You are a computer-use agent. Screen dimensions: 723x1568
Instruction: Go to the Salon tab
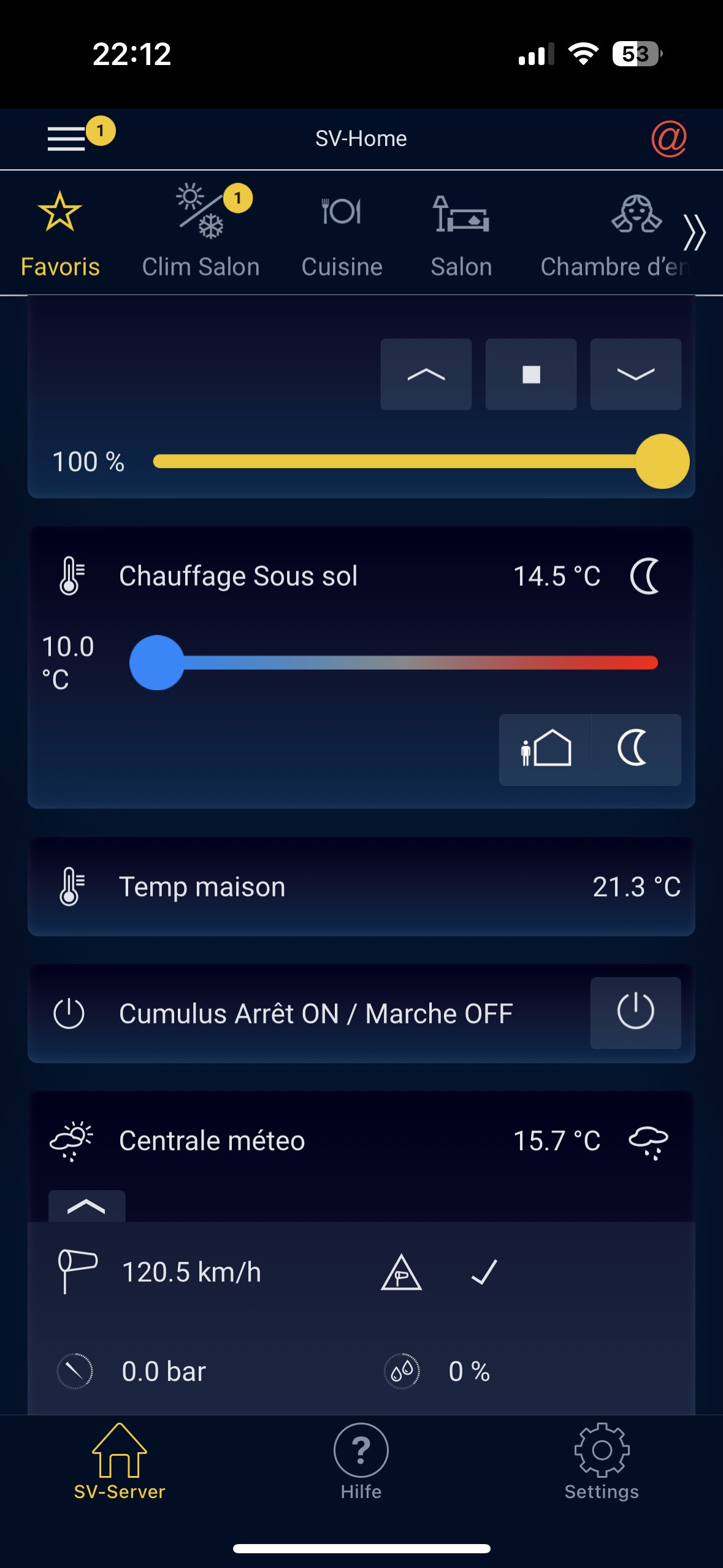461,234
